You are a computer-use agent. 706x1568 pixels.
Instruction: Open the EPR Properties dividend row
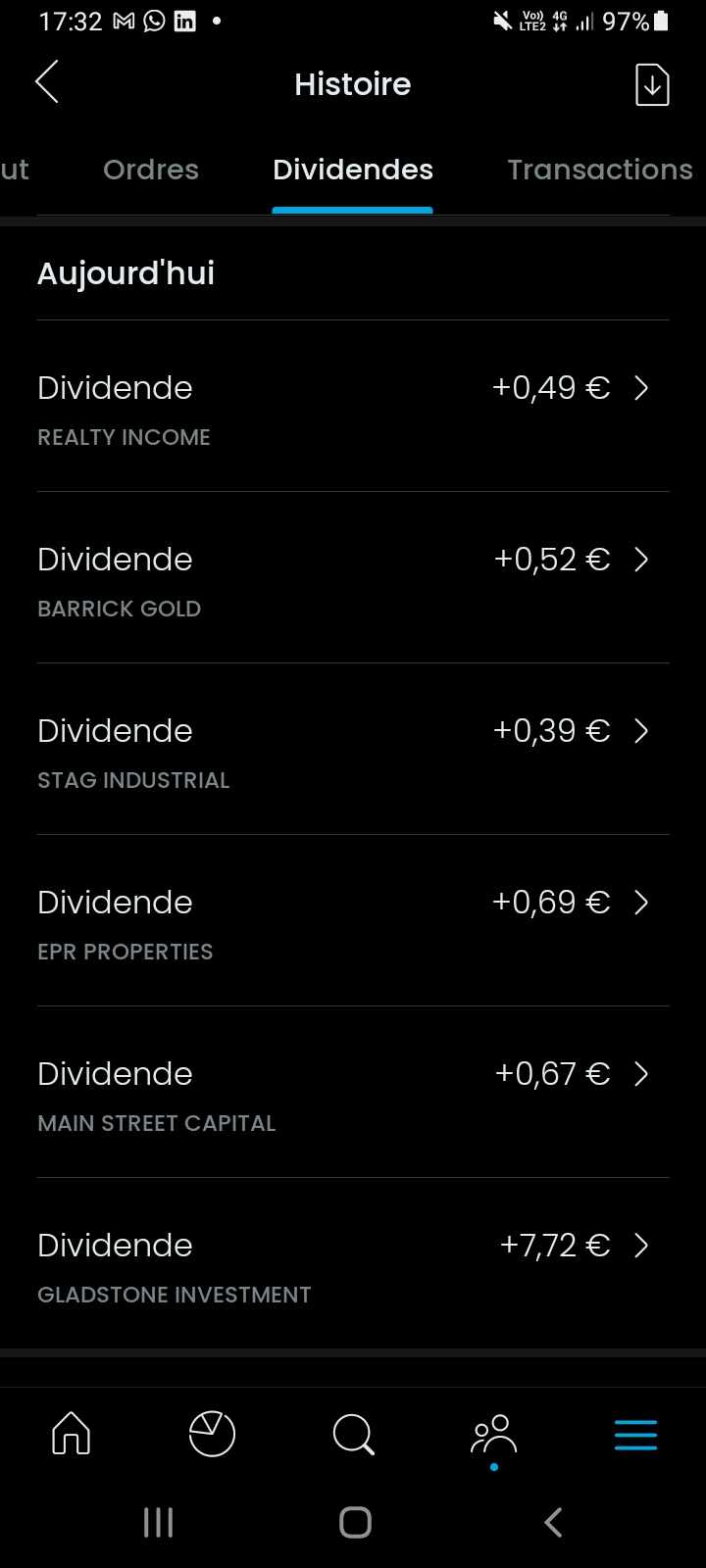353,922
